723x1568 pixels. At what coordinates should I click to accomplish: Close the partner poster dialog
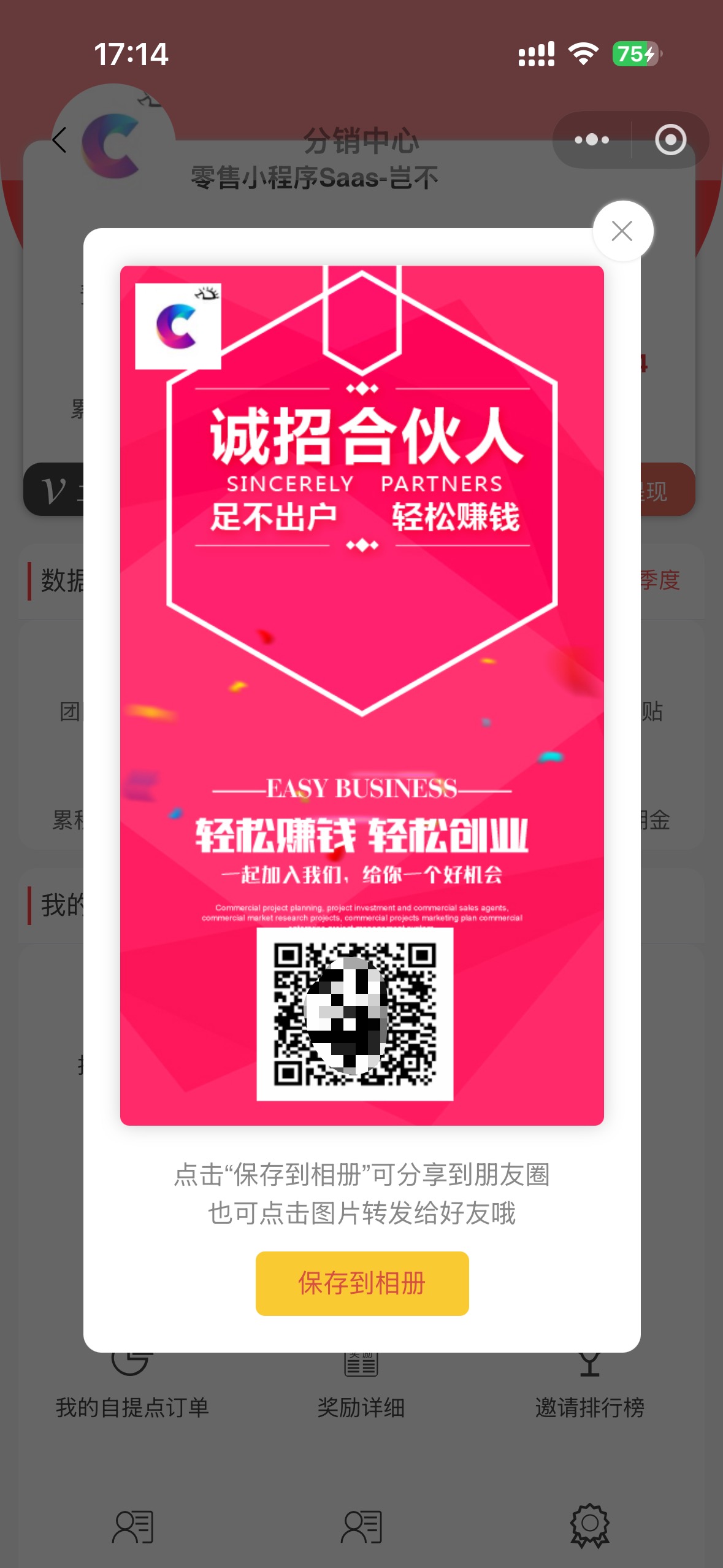[x=622, y=231]
